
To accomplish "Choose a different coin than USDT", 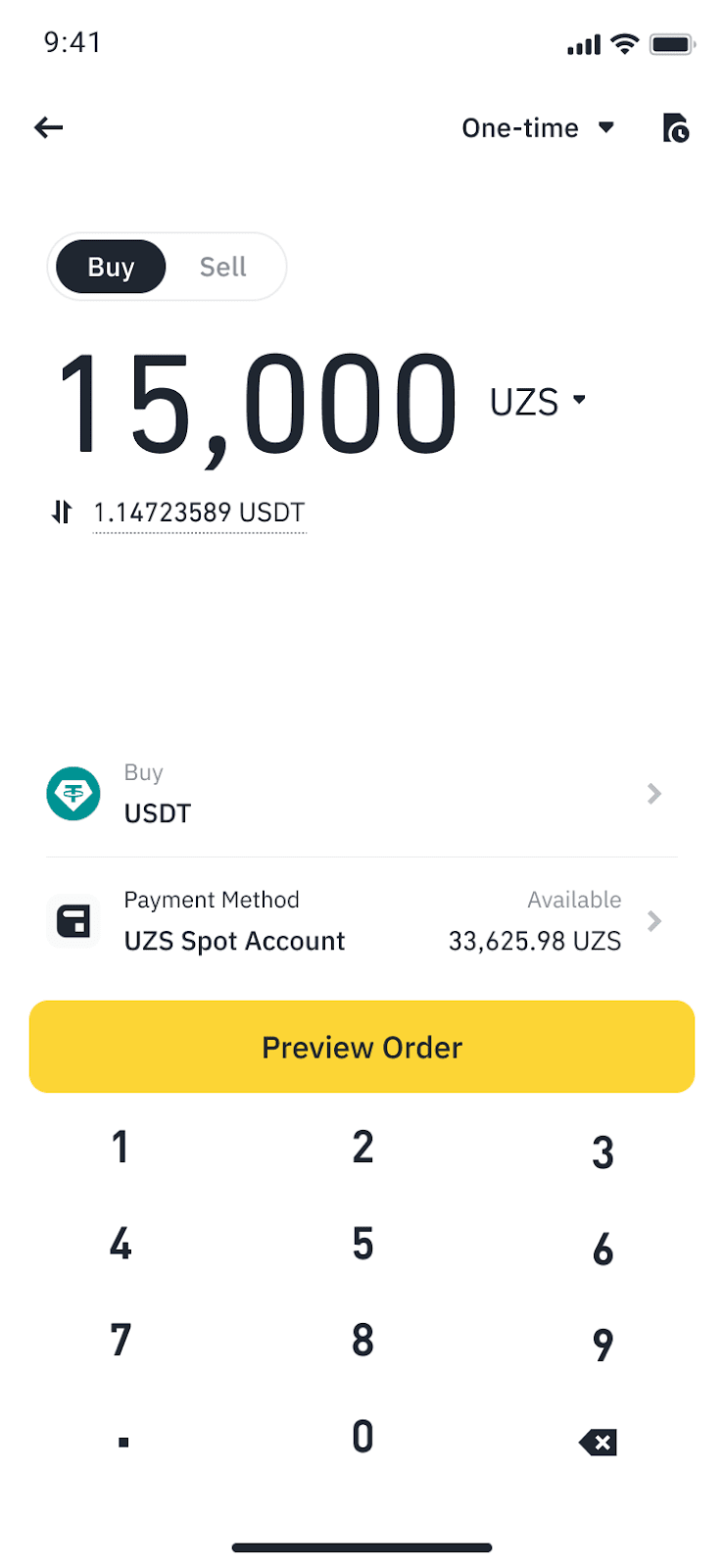I will (x=362, y=794).
